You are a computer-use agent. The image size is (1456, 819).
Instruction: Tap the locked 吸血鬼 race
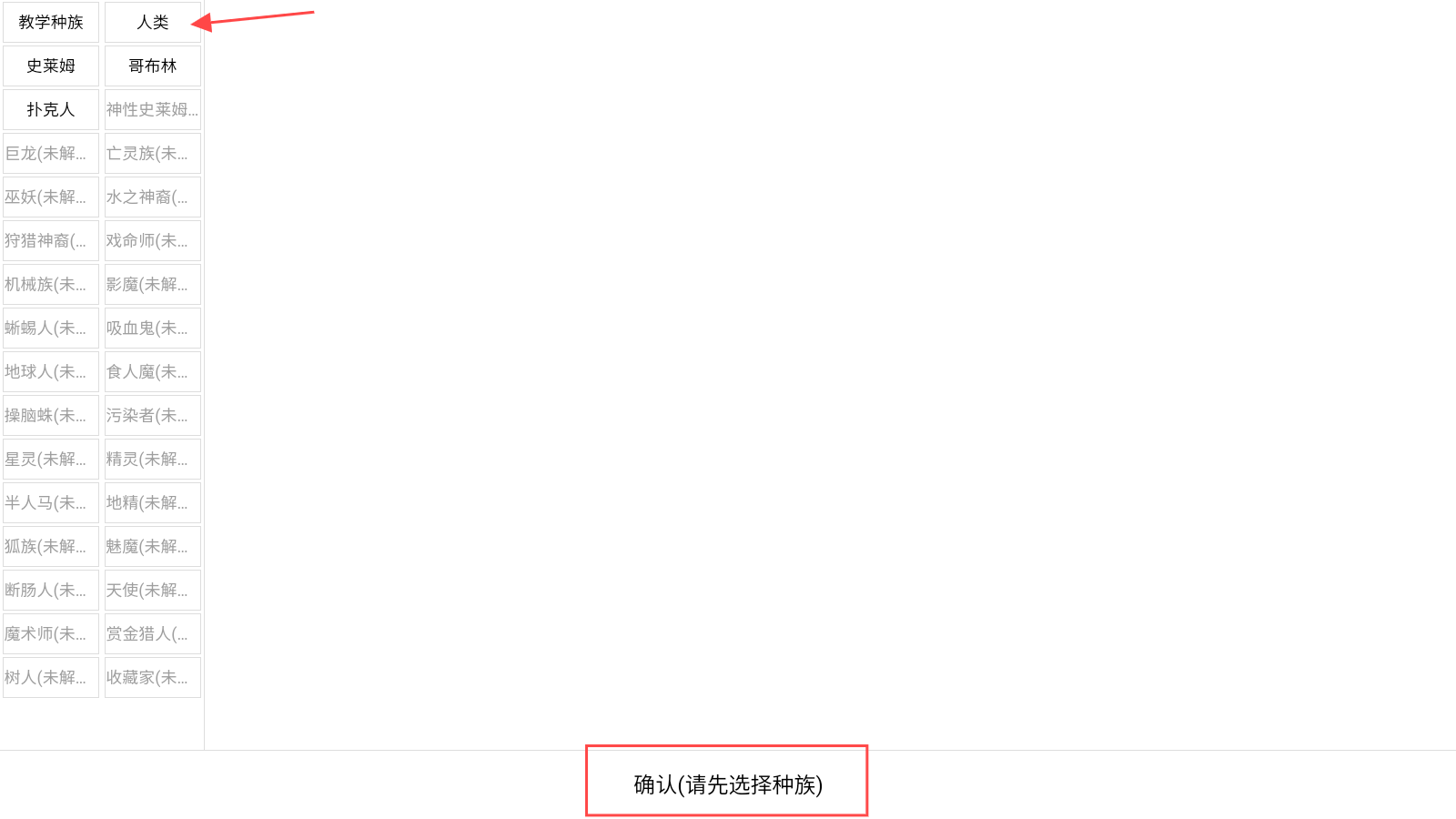[x=152, y=328]
